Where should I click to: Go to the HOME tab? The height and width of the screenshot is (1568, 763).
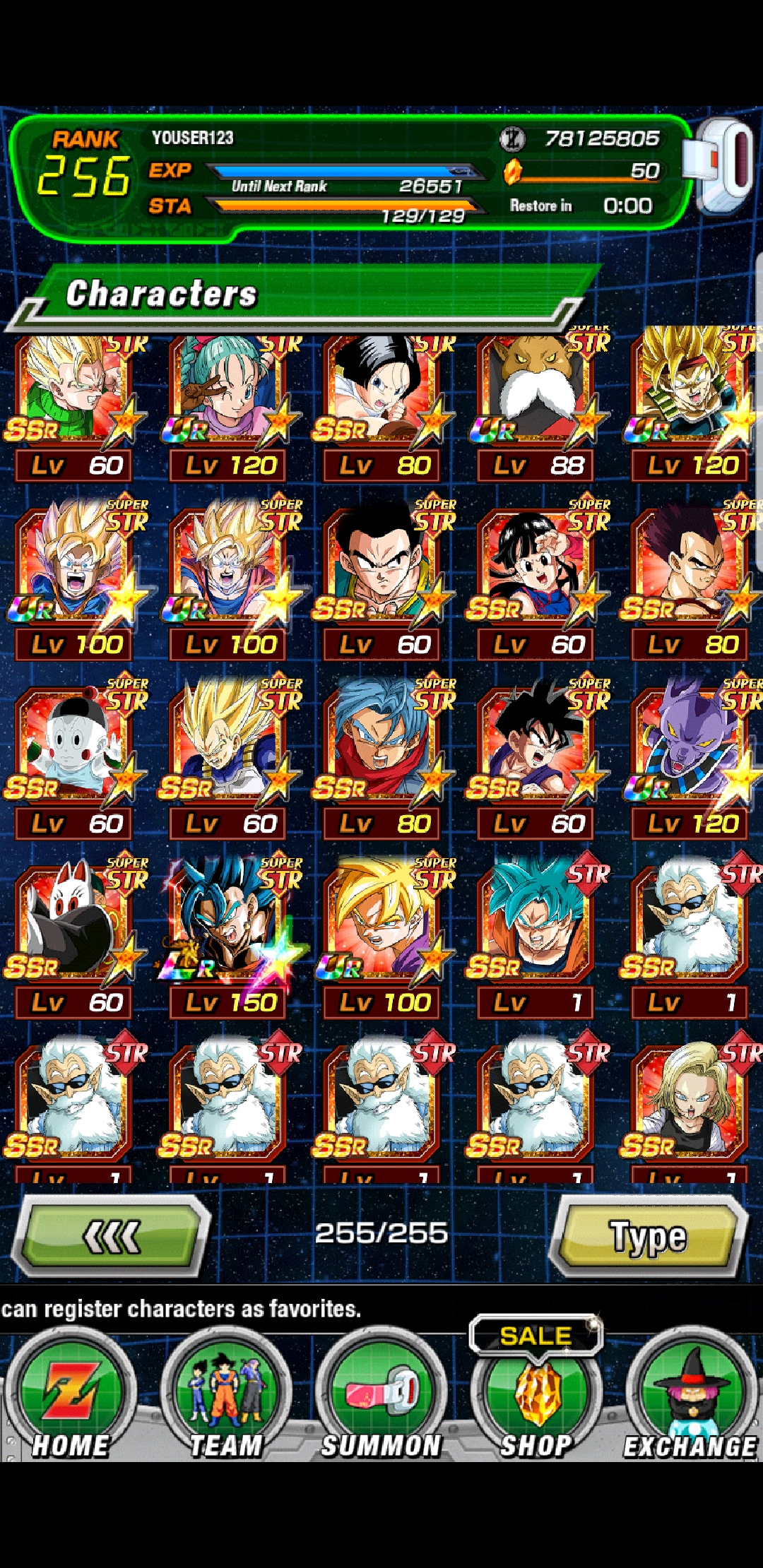tap(71, 1396)
